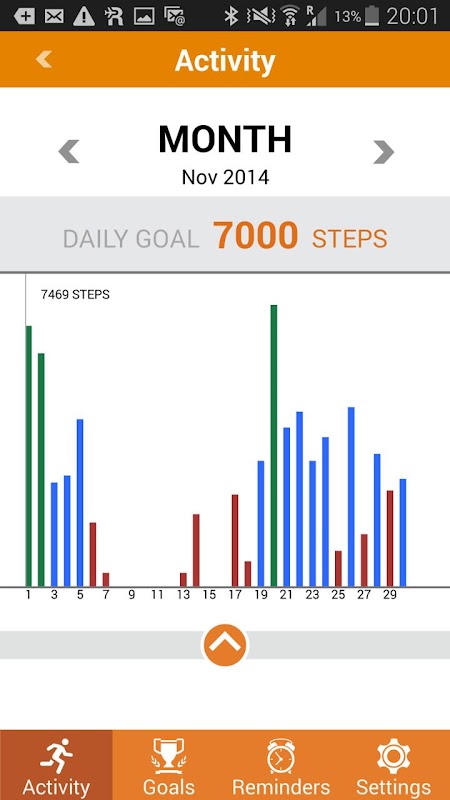This screenshot has width=450, height=800.
Task: Switch to the Goals tab
Action: tap(169, 765)
